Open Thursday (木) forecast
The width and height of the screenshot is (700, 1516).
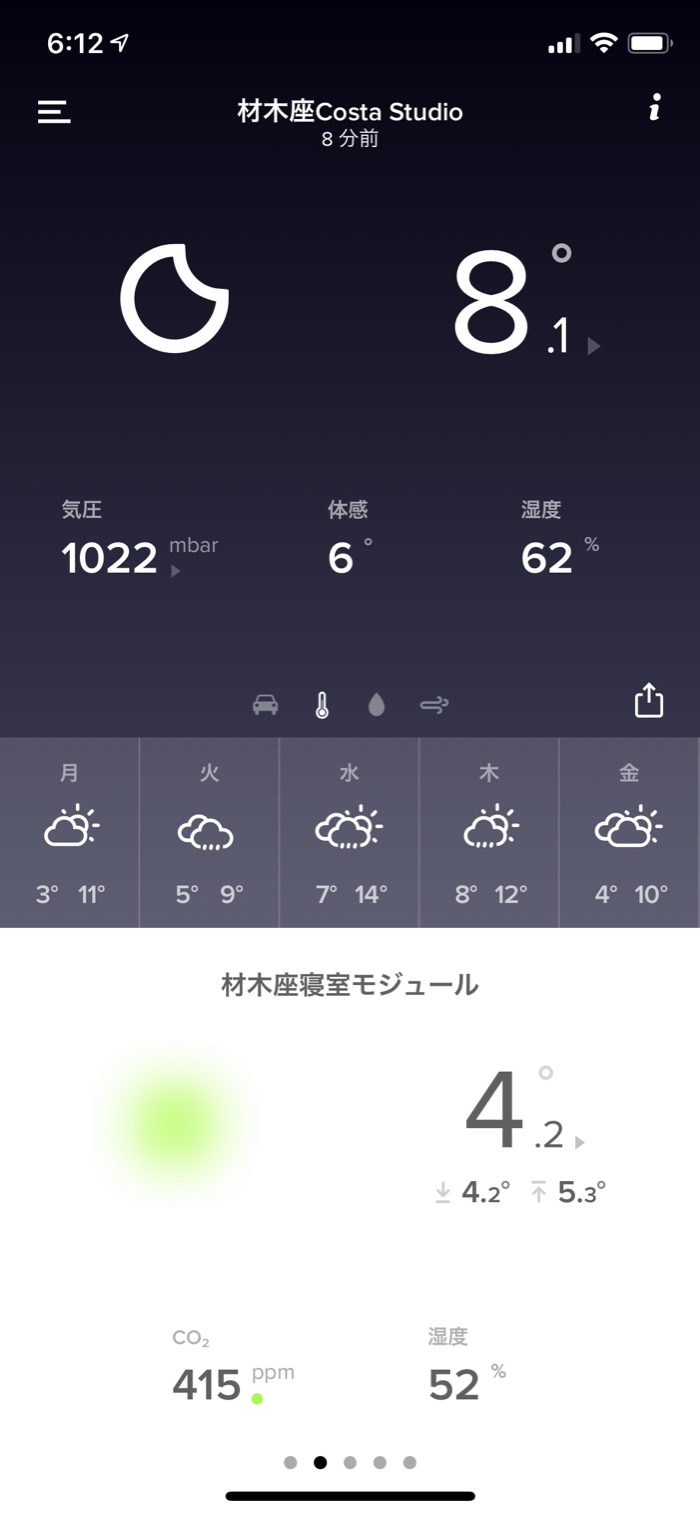(489, 832)
